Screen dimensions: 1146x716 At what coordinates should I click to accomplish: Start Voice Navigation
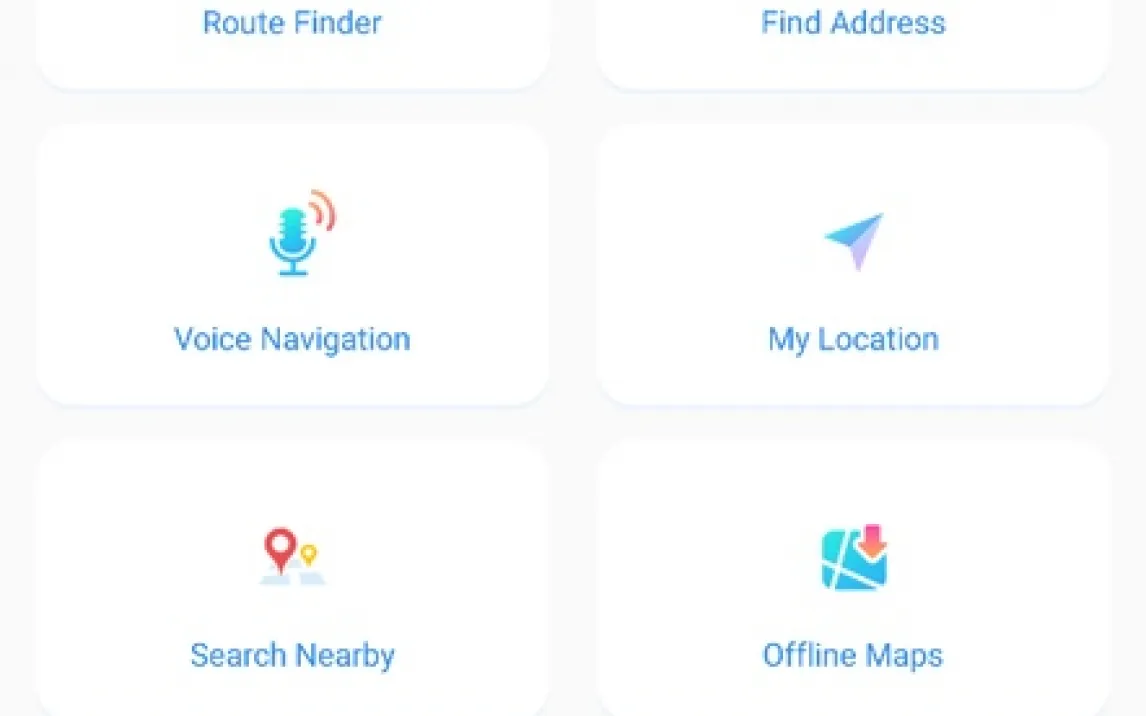click(292, 268)
